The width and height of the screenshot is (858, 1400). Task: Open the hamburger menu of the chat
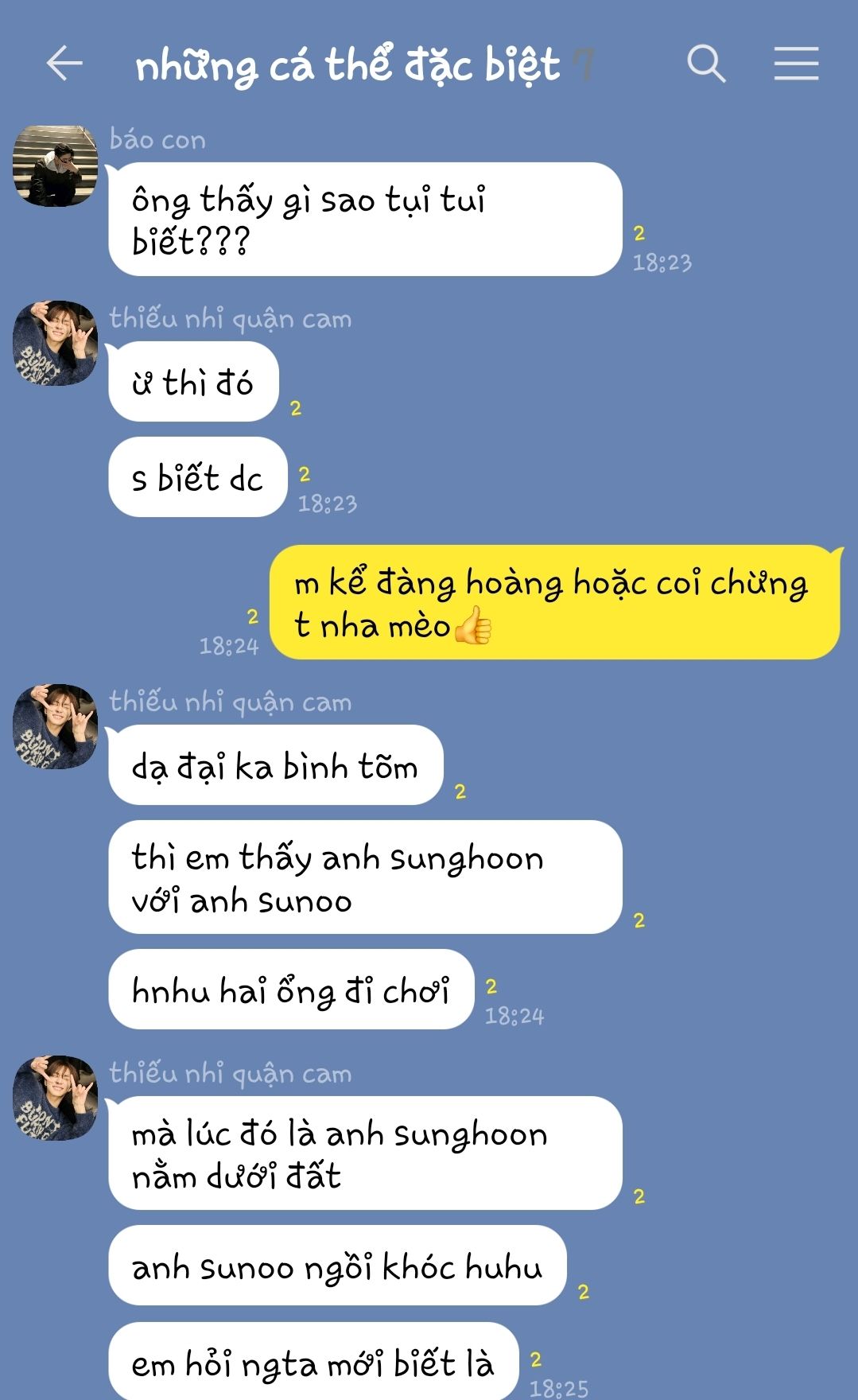click(796, 64)
